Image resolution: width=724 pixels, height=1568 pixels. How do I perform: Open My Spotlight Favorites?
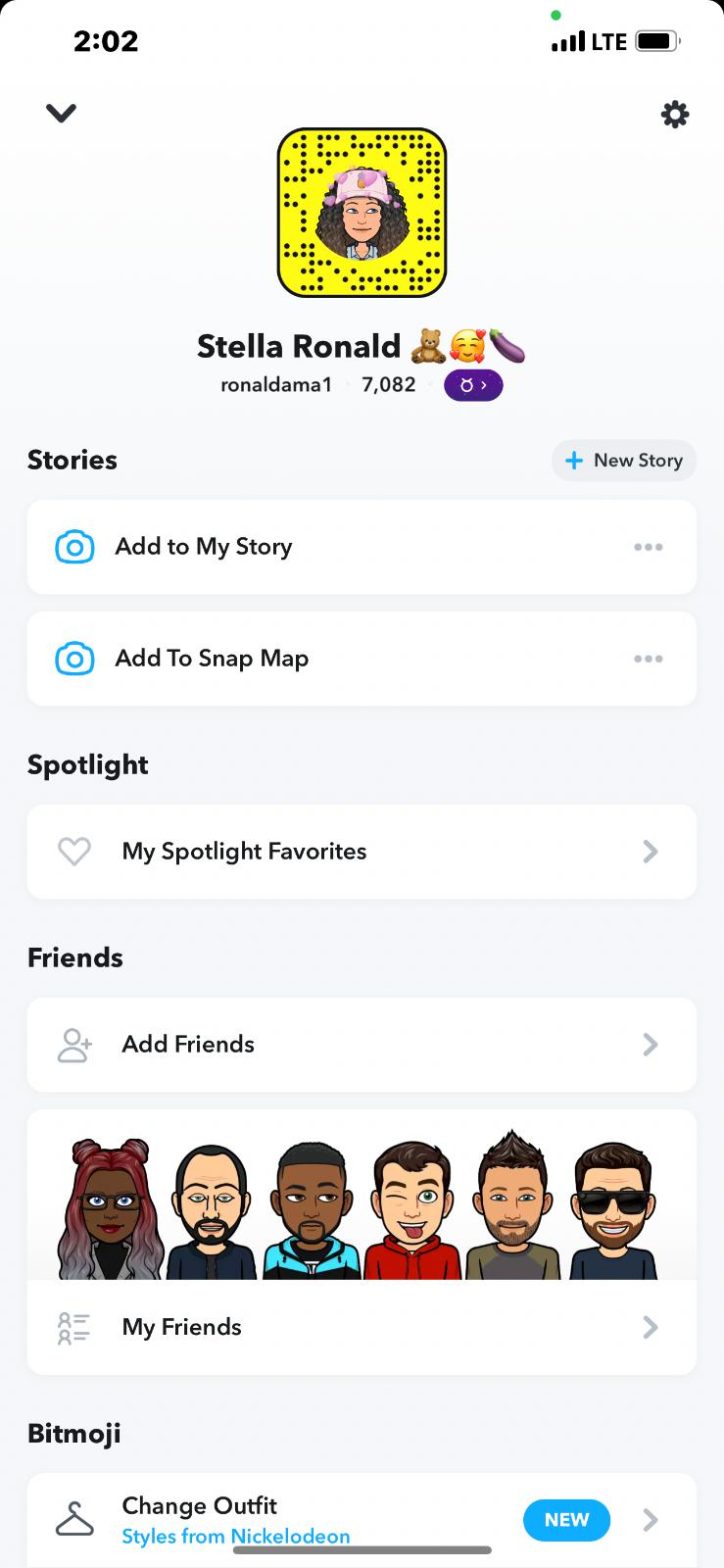[x=361, y=852]
